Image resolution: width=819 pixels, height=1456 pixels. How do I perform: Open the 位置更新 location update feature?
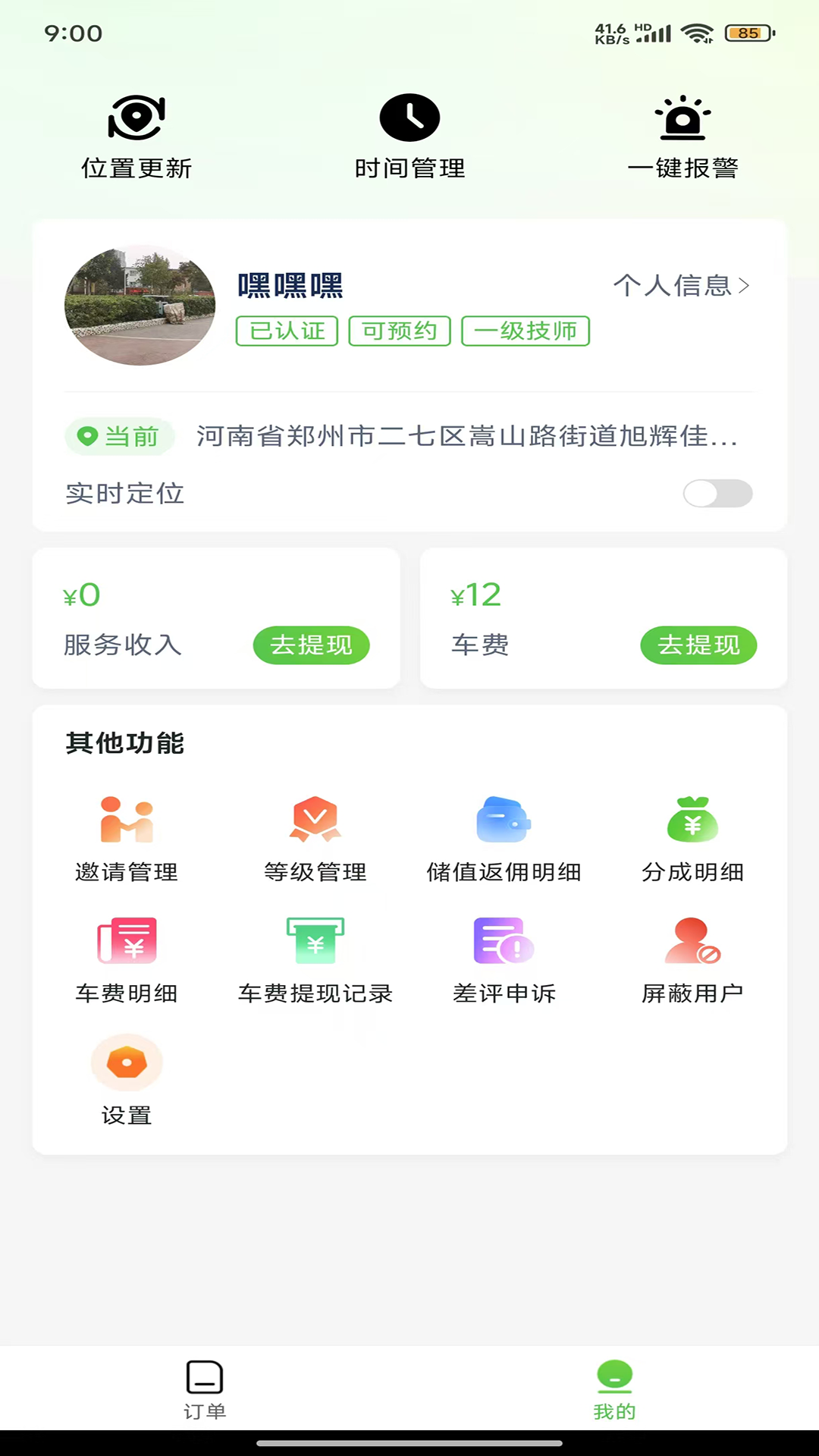click(x=136, y=136)
